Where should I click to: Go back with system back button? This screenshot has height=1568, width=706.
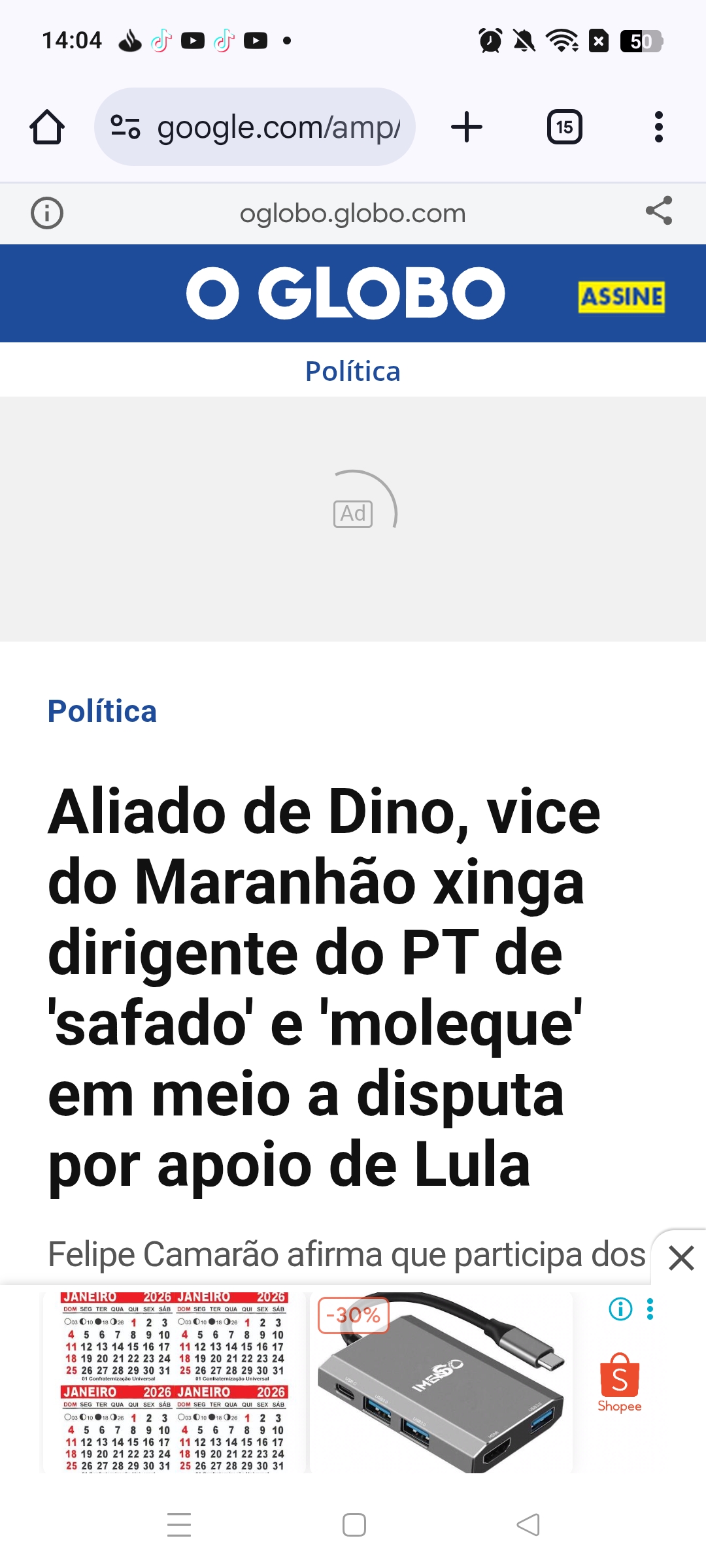tap(528, 1525)
